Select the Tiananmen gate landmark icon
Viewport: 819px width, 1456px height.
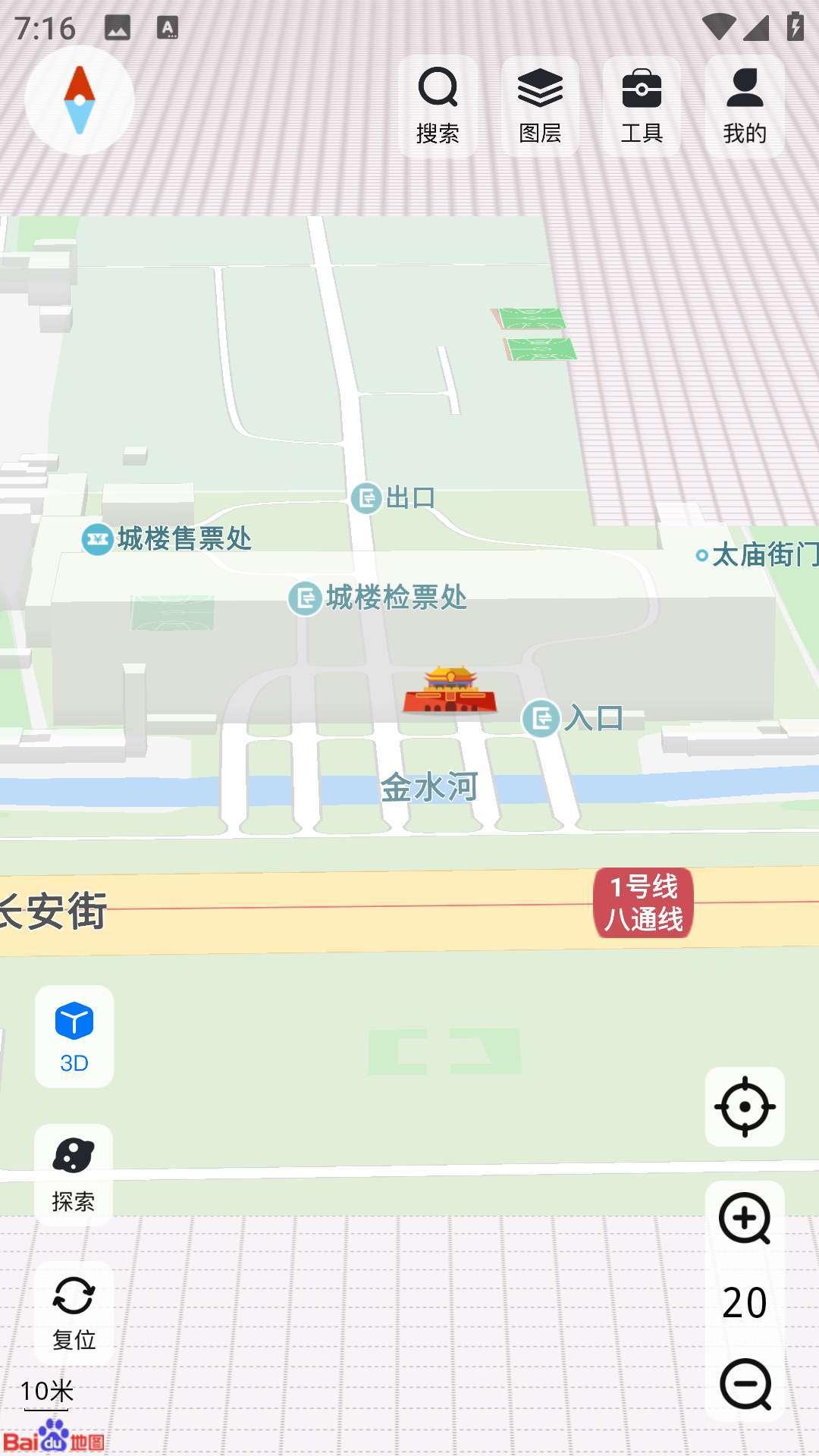[450, 690]
